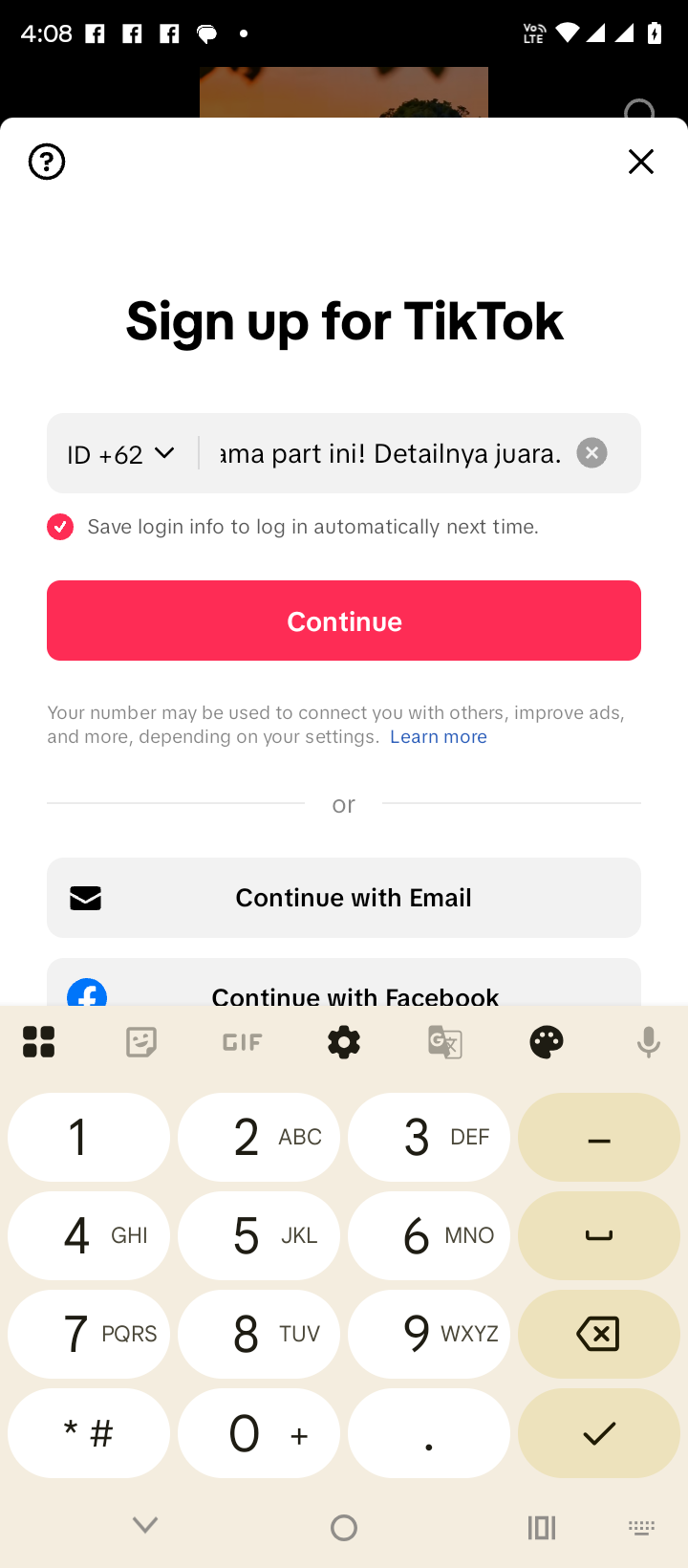The width and height of the screenshot is (688, 1568).
Task: Uncheck the save login info checkbox
Action: 60,527
